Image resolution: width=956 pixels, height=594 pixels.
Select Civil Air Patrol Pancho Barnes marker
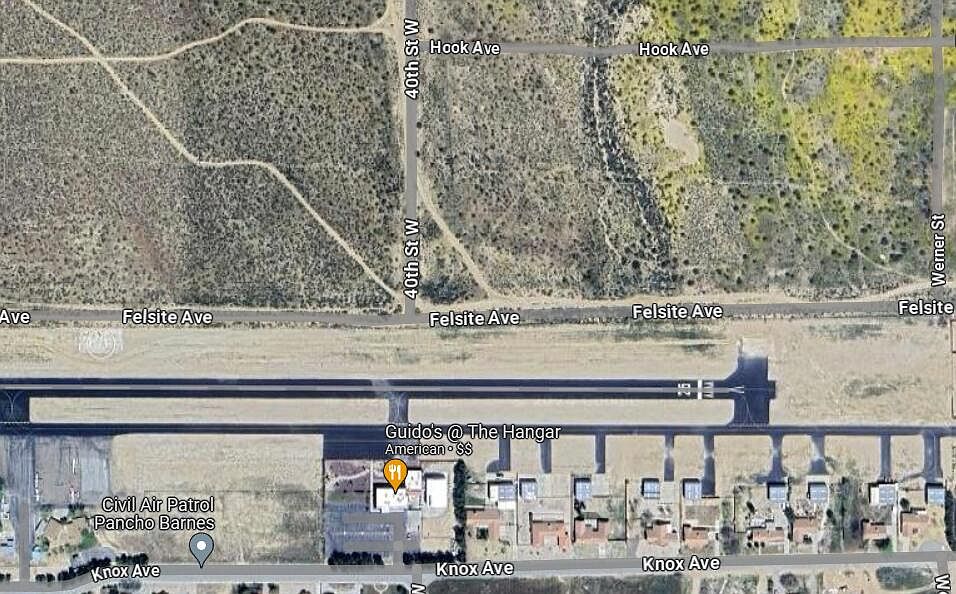tap(202, 547)
